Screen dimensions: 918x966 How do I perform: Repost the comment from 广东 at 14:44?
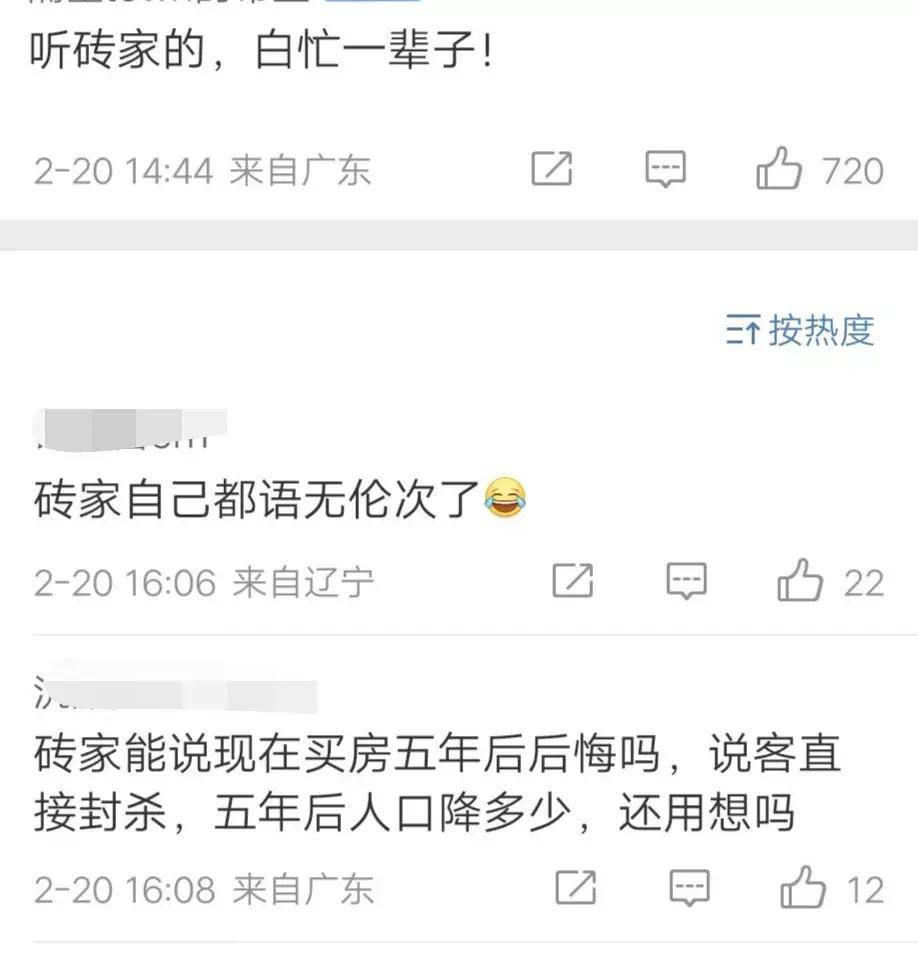point(551,169)
